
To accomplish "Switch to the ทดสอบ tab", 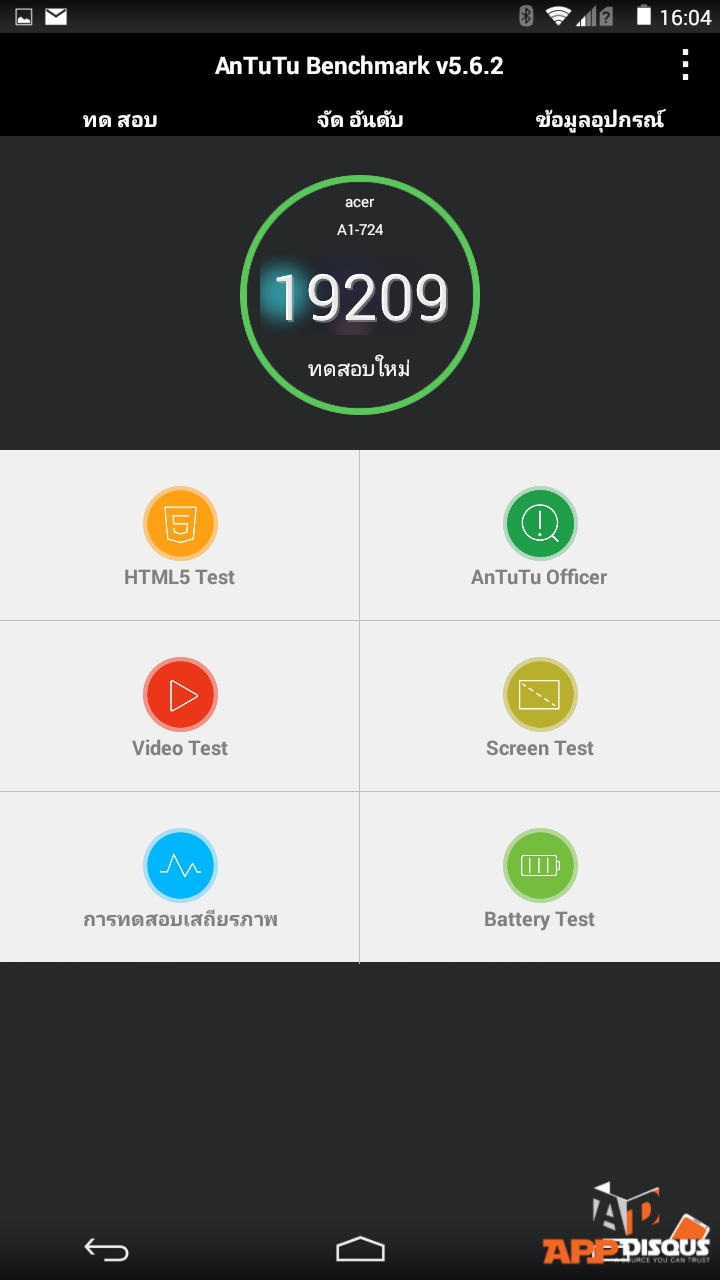I will click(120, 120).
